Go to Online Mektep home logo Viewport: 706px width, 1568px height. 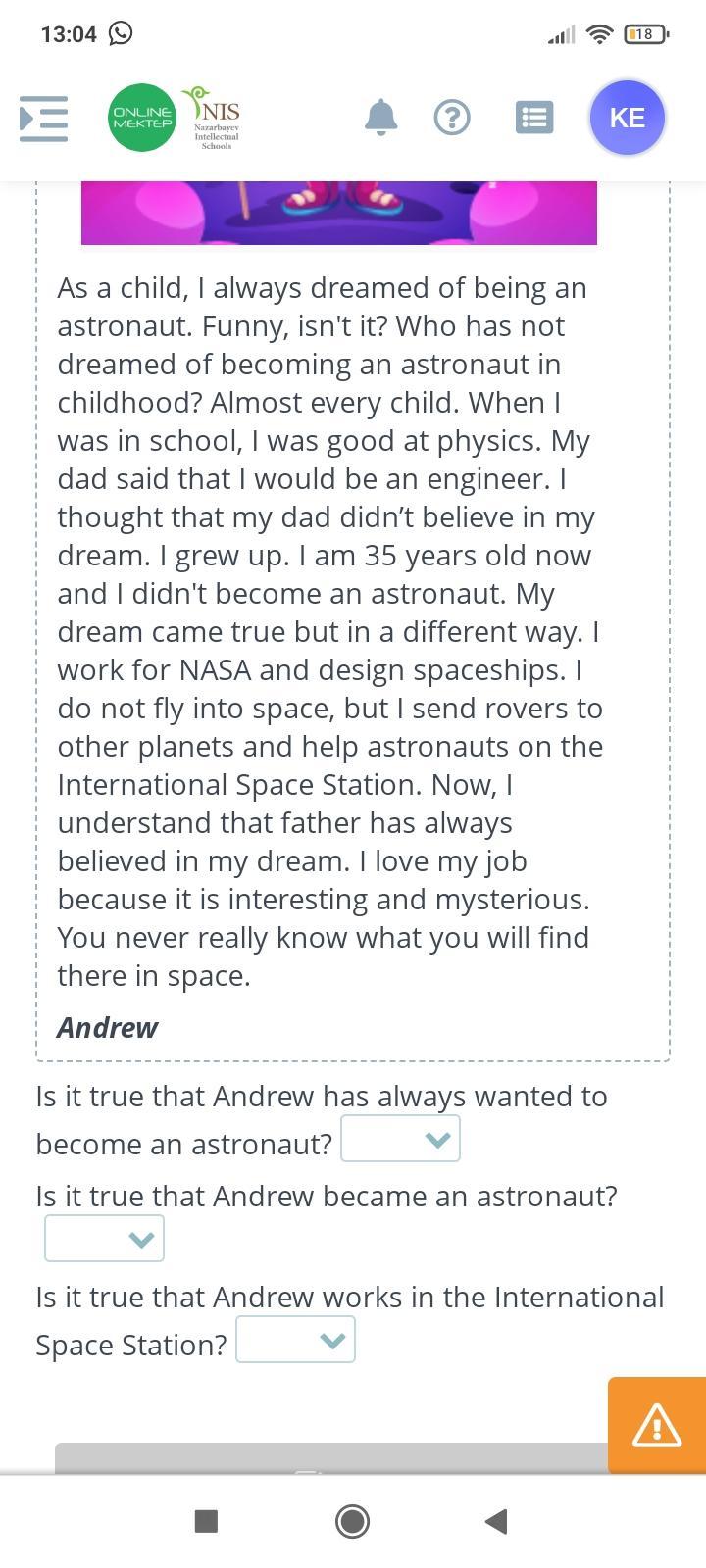coord(142,118)
